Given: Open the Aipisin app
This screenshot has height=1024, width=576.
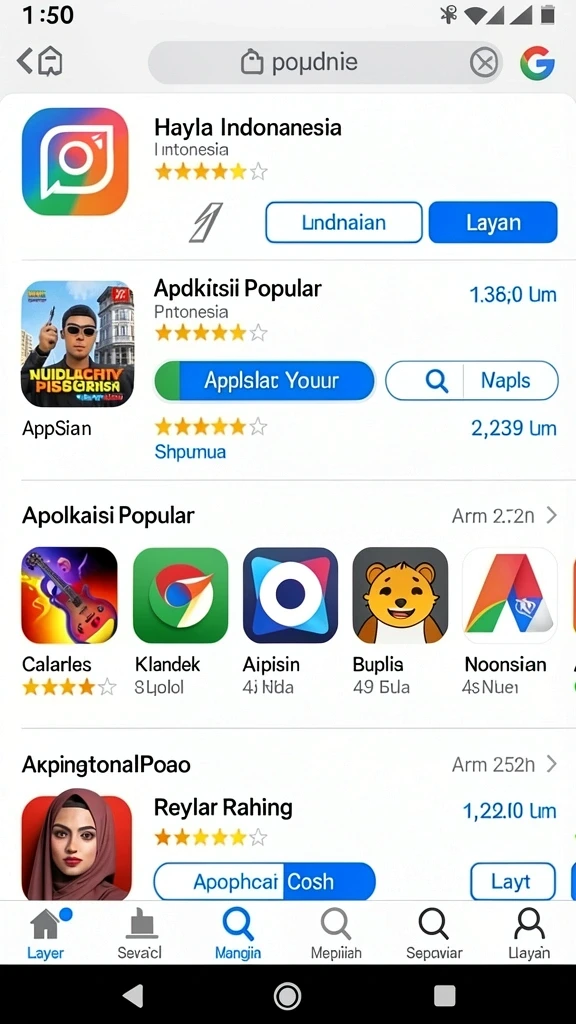Looking at the screenshot, I should (291, 595).
